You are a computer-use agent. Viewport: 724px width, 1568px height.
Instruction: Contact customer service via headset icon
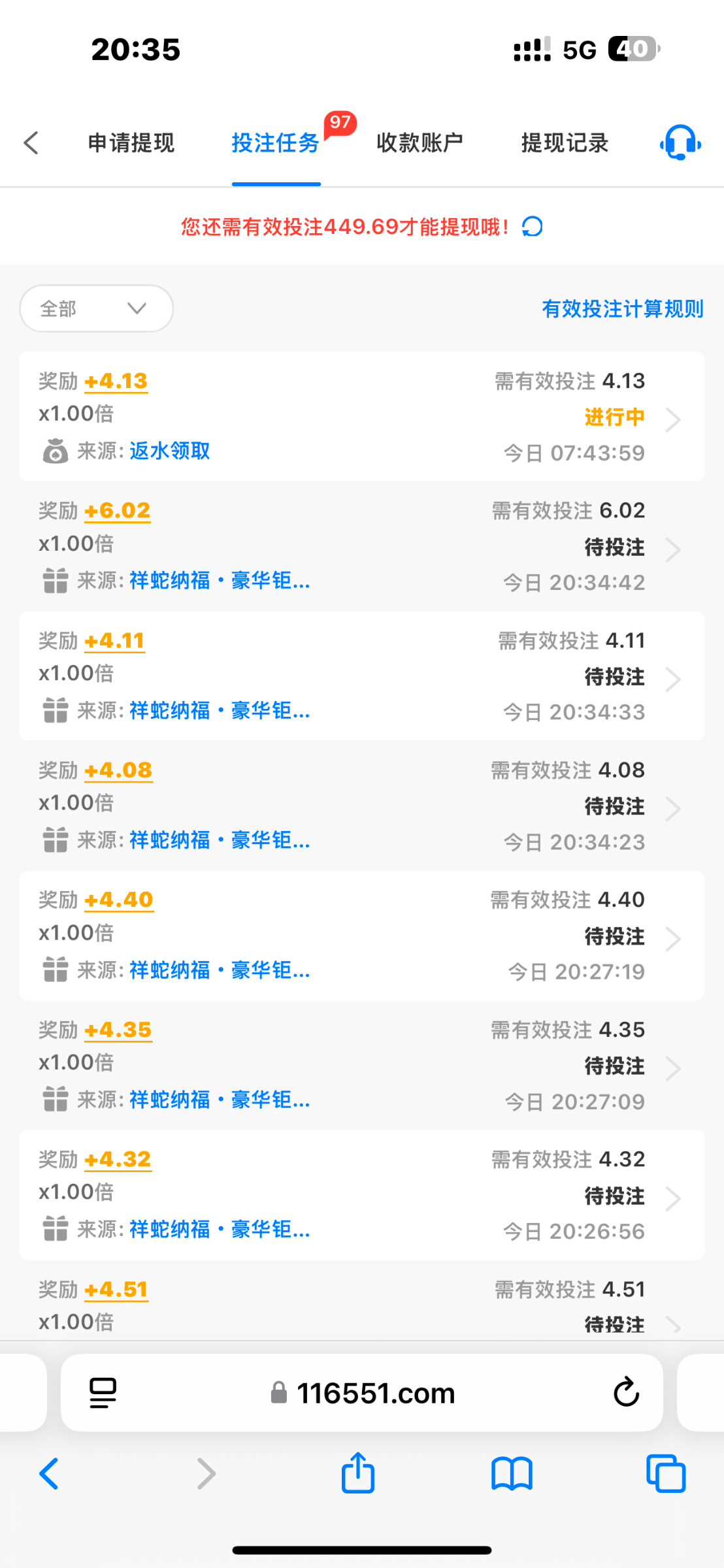point(680,142)
